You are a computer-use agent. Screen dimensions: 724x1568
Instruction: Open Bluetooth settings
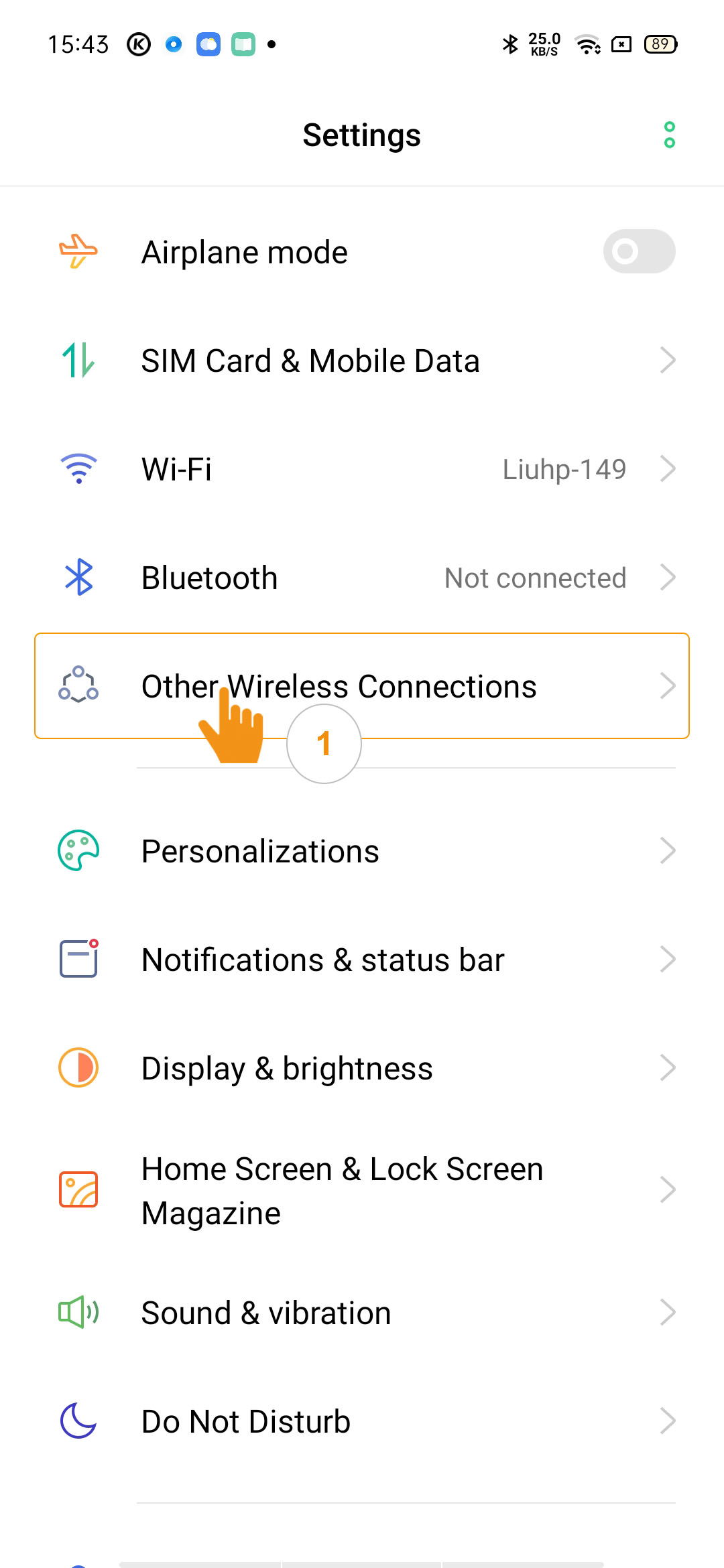click(362, 578)
